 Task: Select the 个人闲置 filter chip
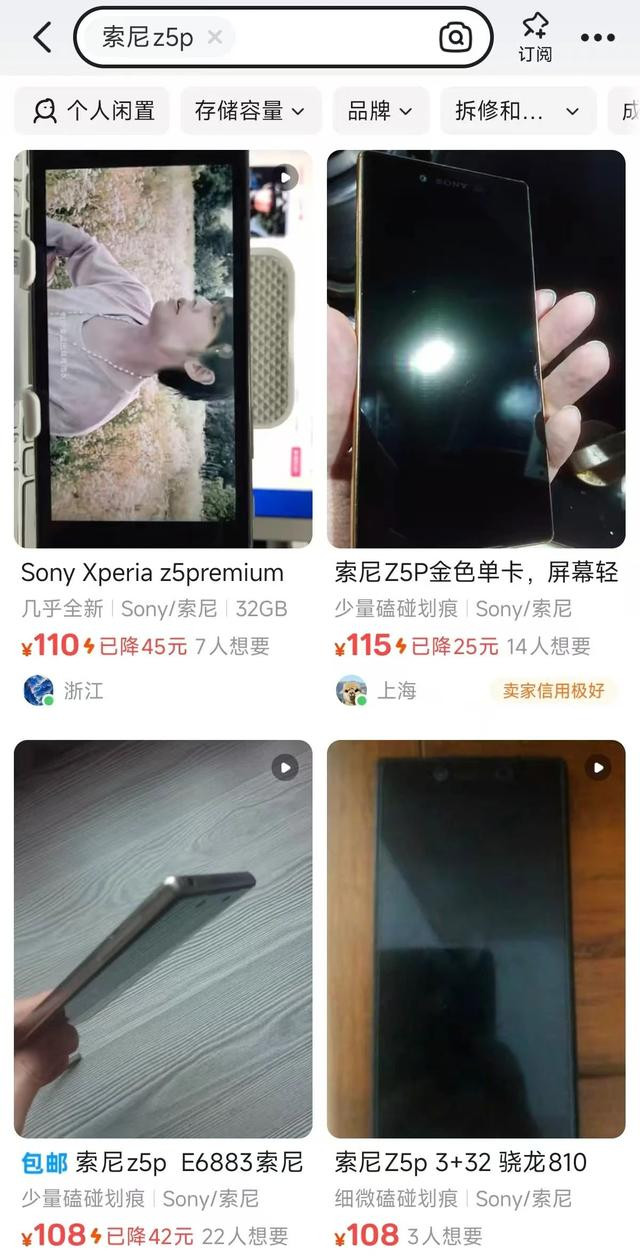(x=93, y=111)
